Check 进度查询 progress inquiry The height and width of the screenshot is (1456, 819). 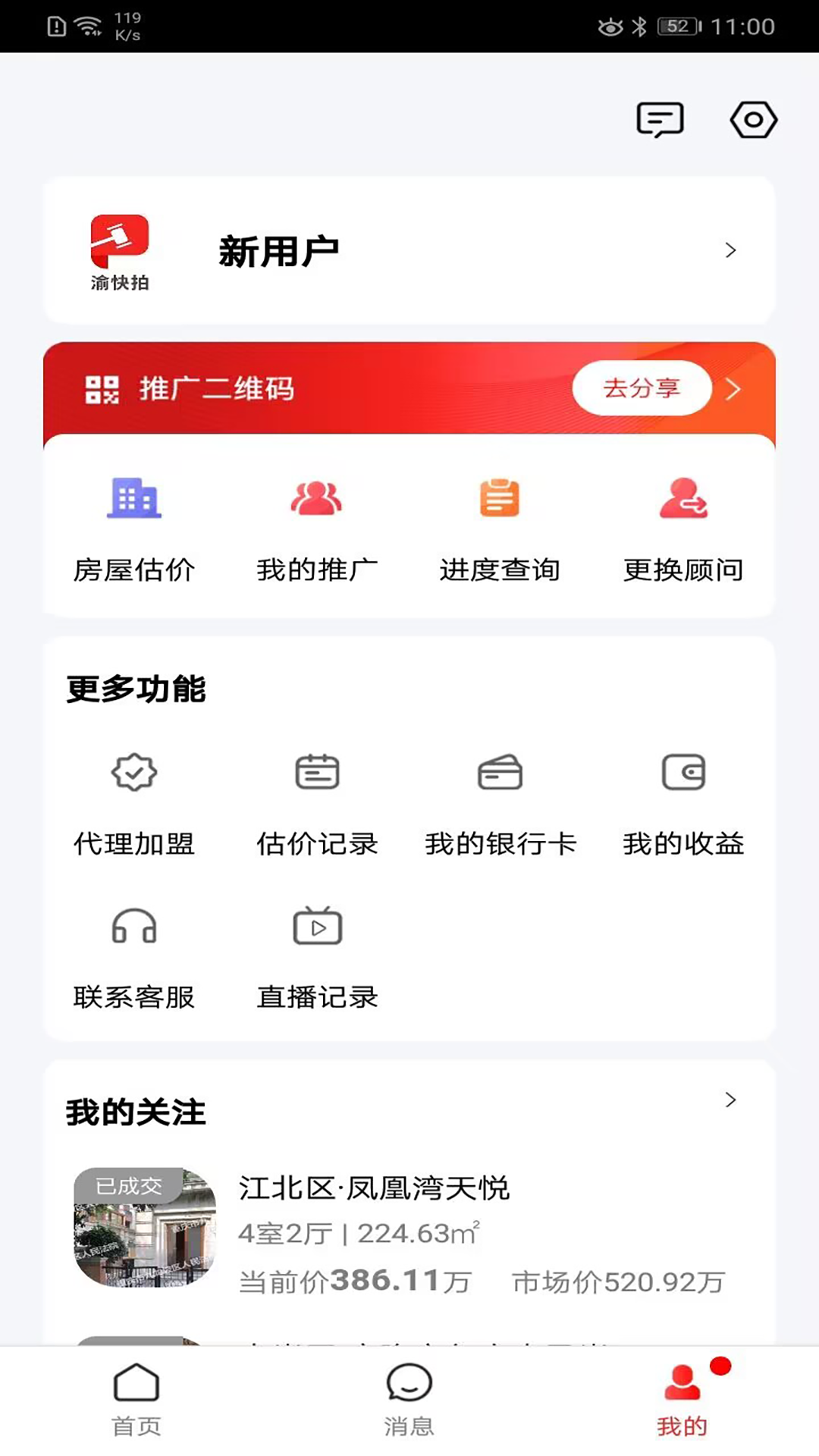click(x=500, y=527)
